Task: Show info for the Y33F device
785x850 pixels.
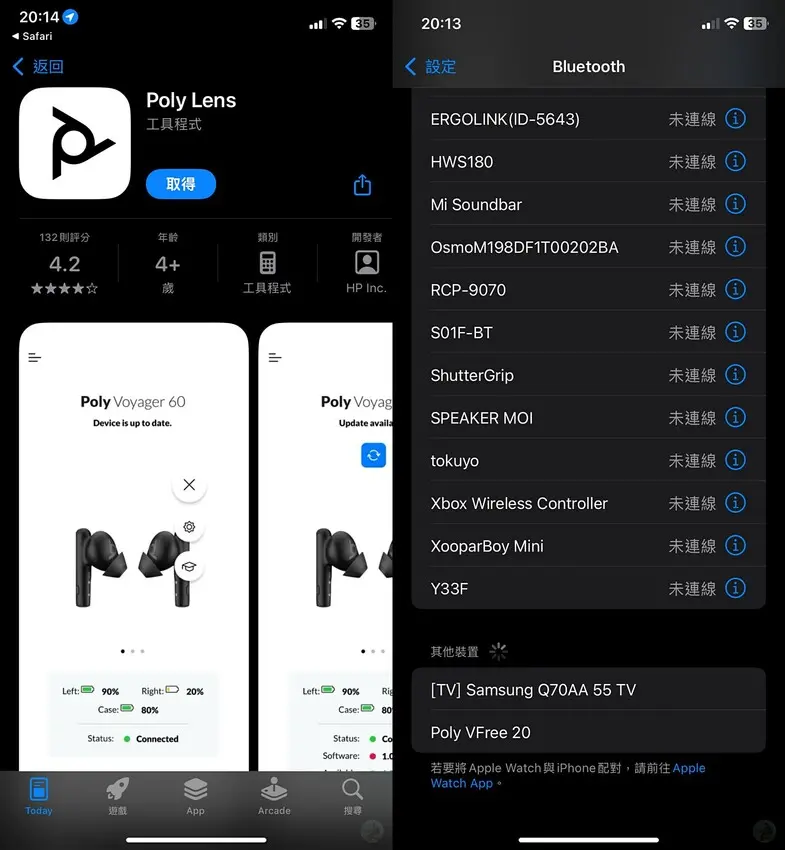Action: click(735, 589)
